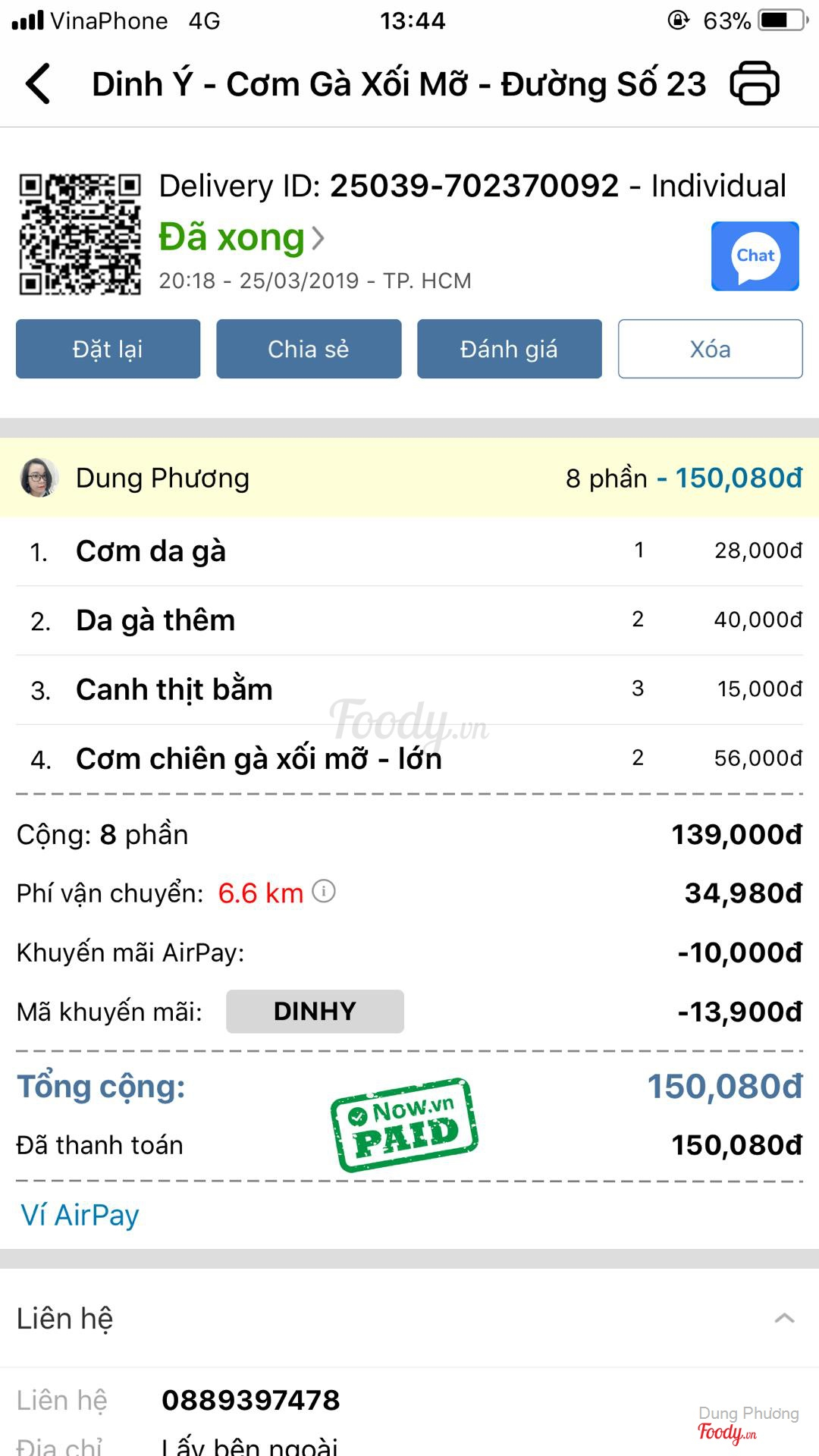
Task: Reorder with the Đặt lại button
Action: 108,349
